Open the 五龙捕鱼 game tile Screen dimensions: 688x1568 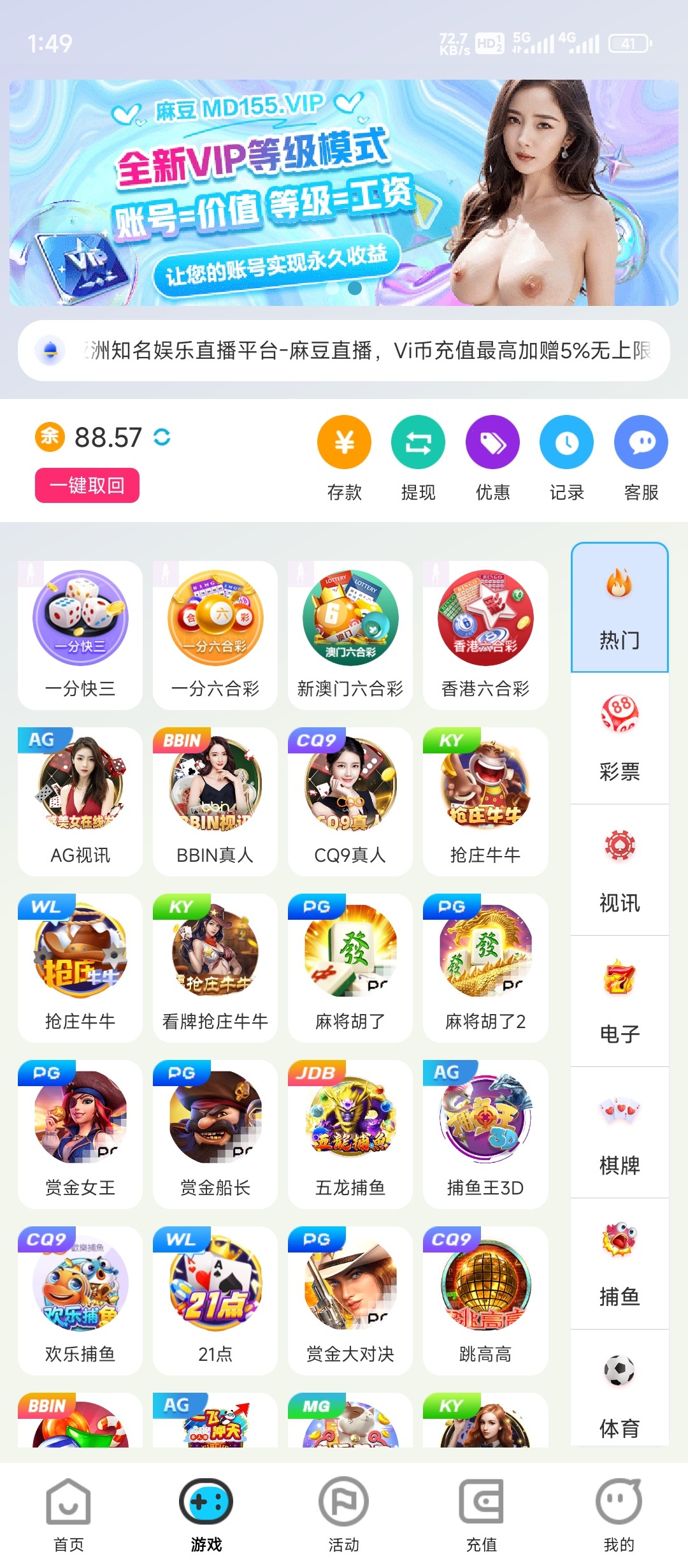(350, 1134)
